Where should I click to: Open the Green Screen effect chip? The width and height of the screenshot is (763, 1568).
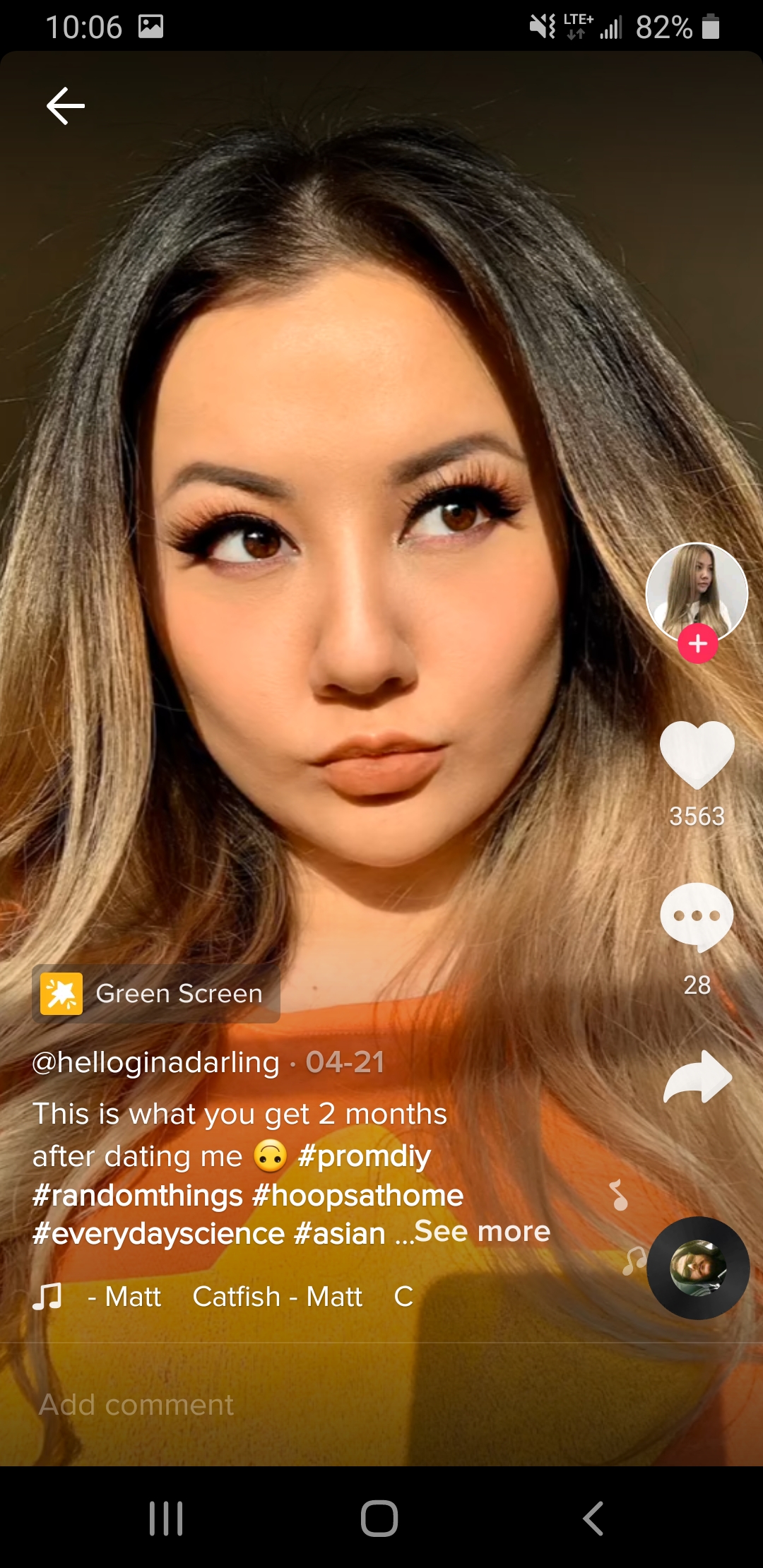(x=156, y=994)
